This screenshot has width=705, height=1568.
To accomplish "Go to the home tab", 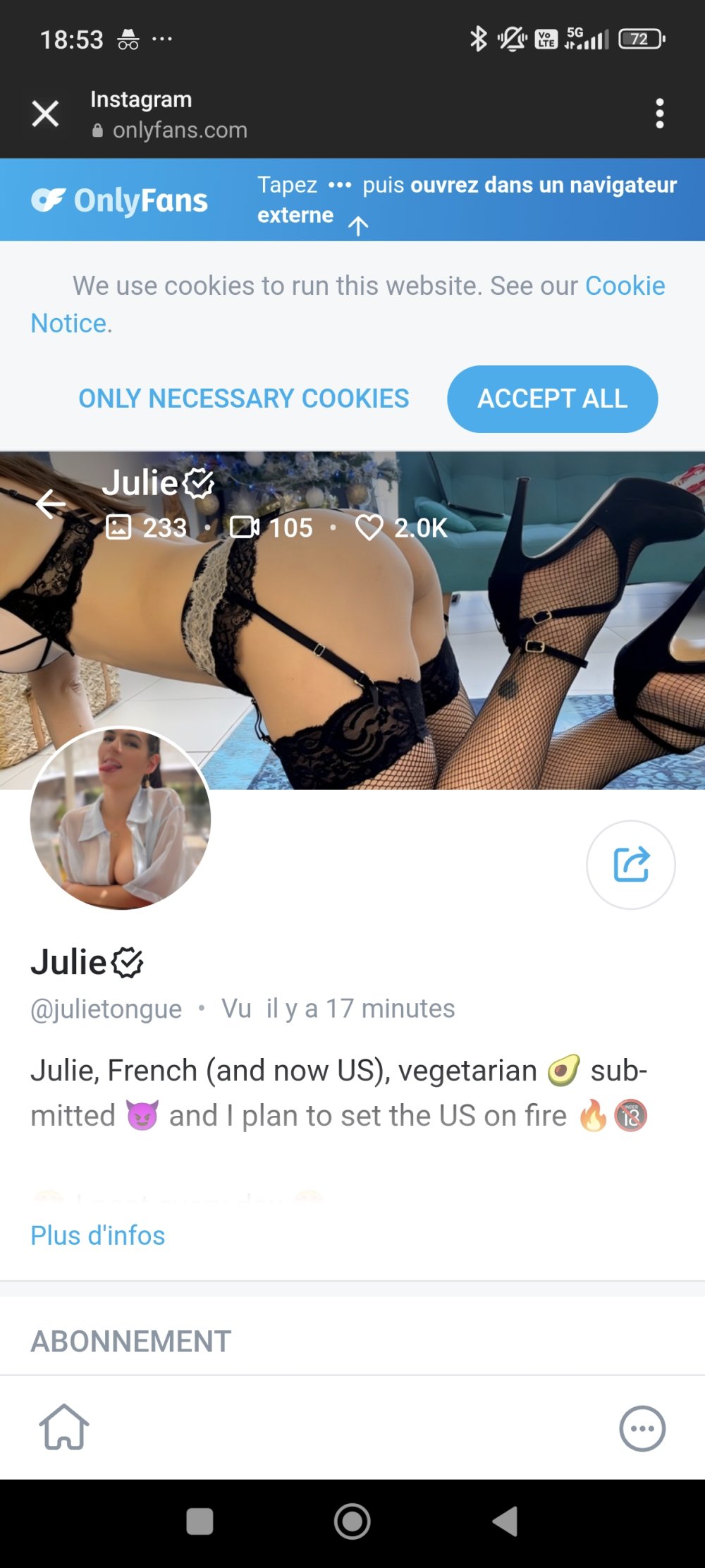I will click(x=64, y=1426).
